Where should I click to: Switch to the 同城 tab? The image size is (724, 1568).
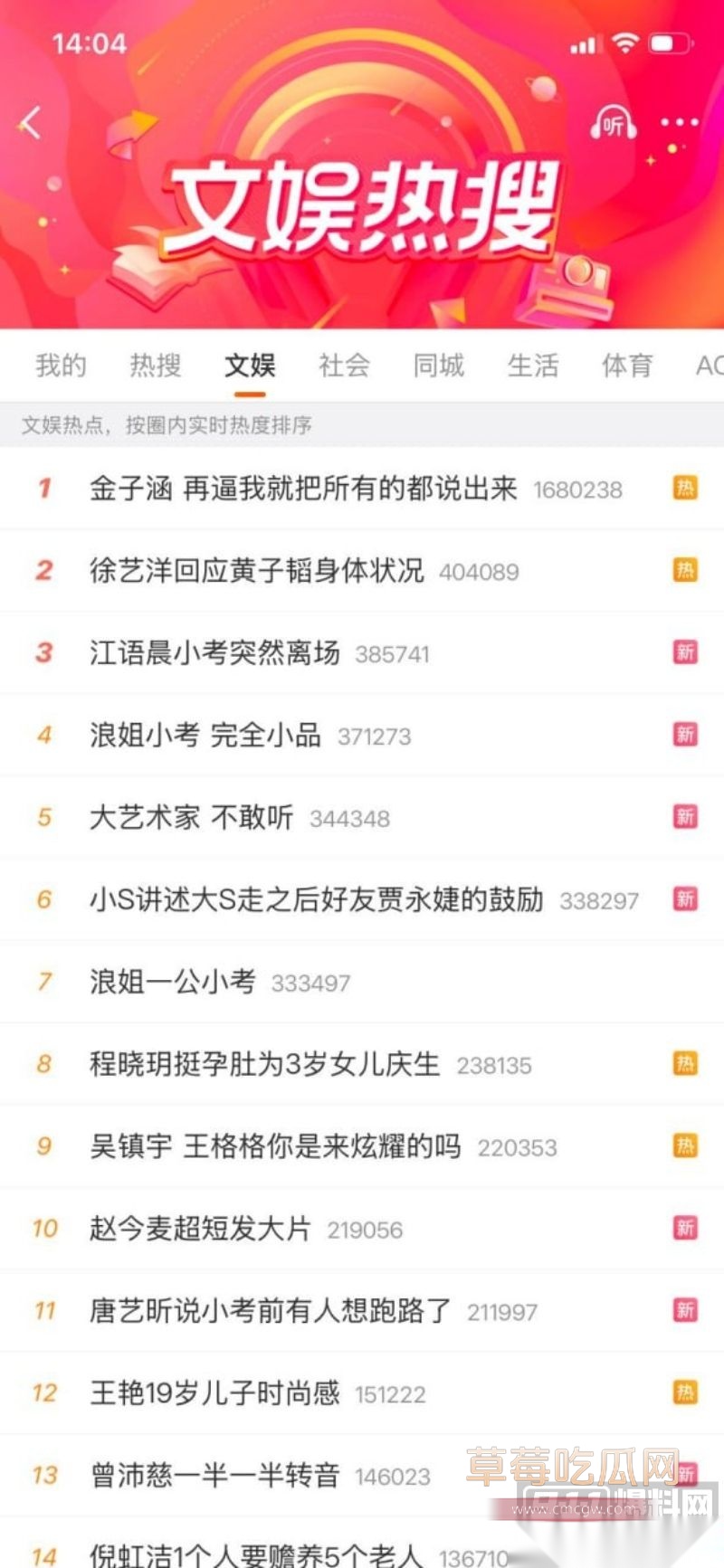coord(438,366)
